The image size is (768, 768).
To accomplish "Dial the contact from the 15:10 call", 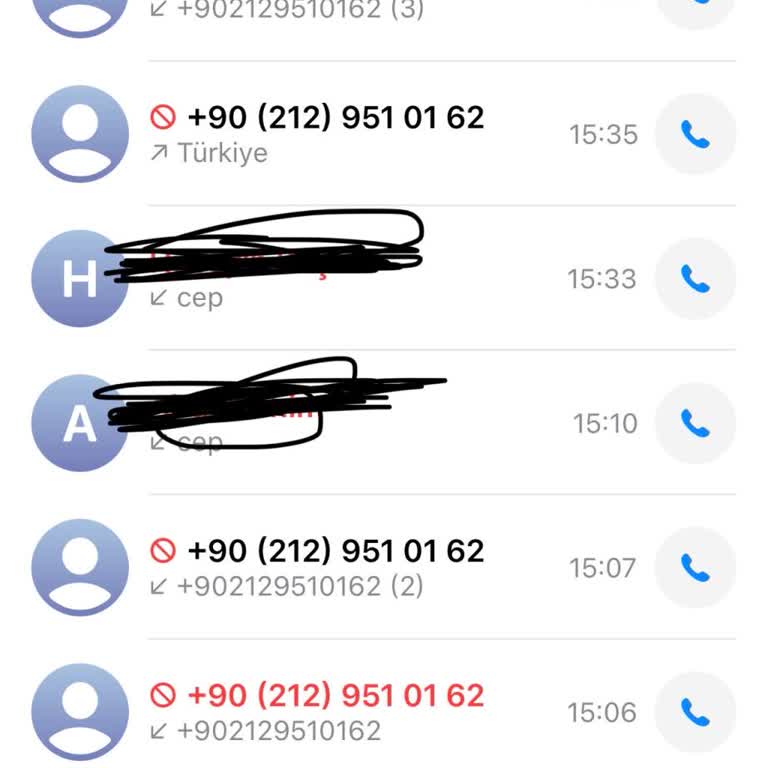I will [x=695, y=423].
